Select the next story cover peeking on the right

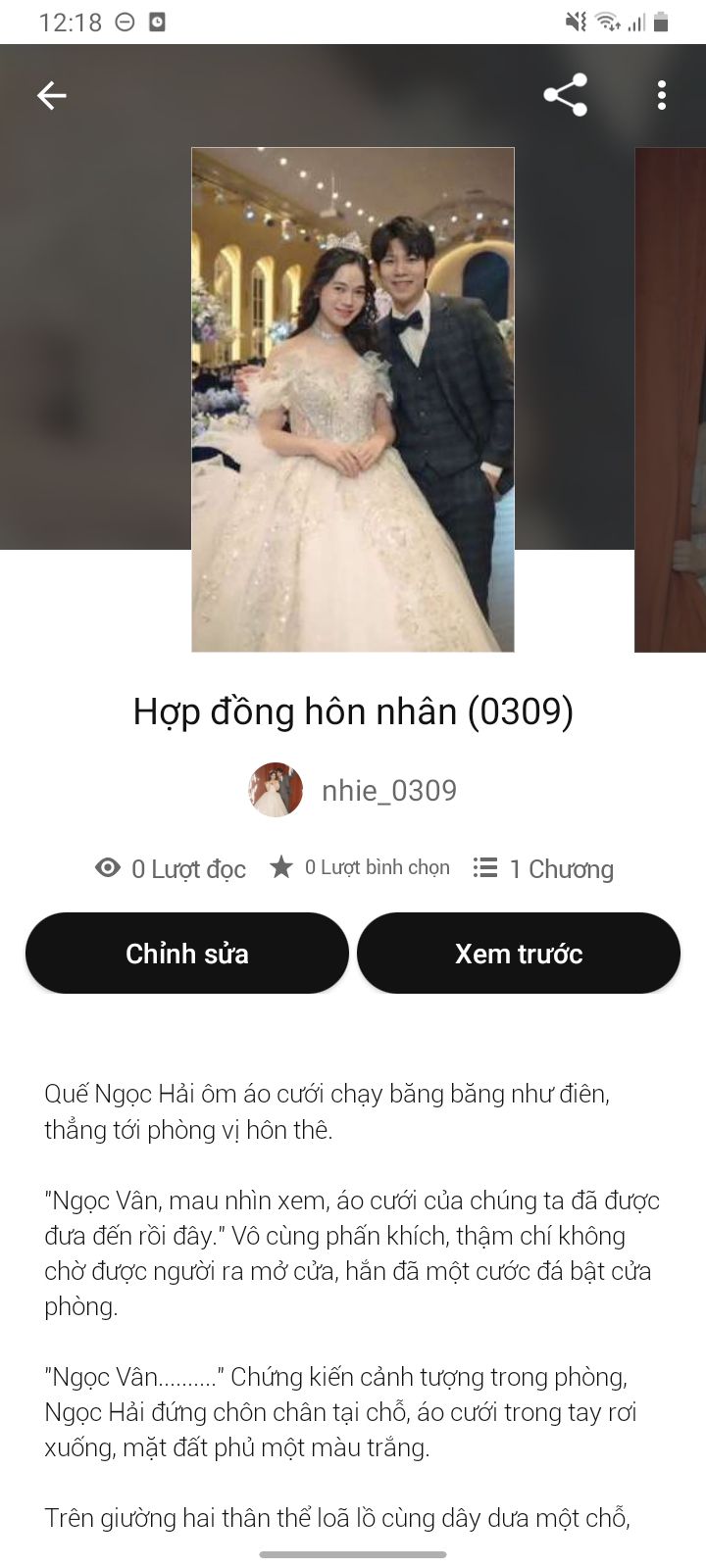672,400
